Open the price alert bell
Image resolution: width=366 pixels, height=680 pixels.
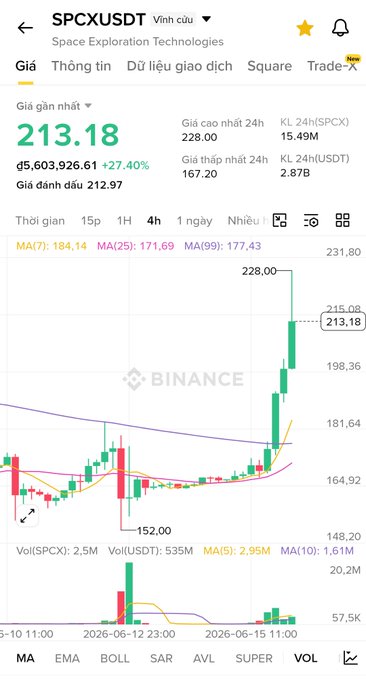(x=340, y=28)
